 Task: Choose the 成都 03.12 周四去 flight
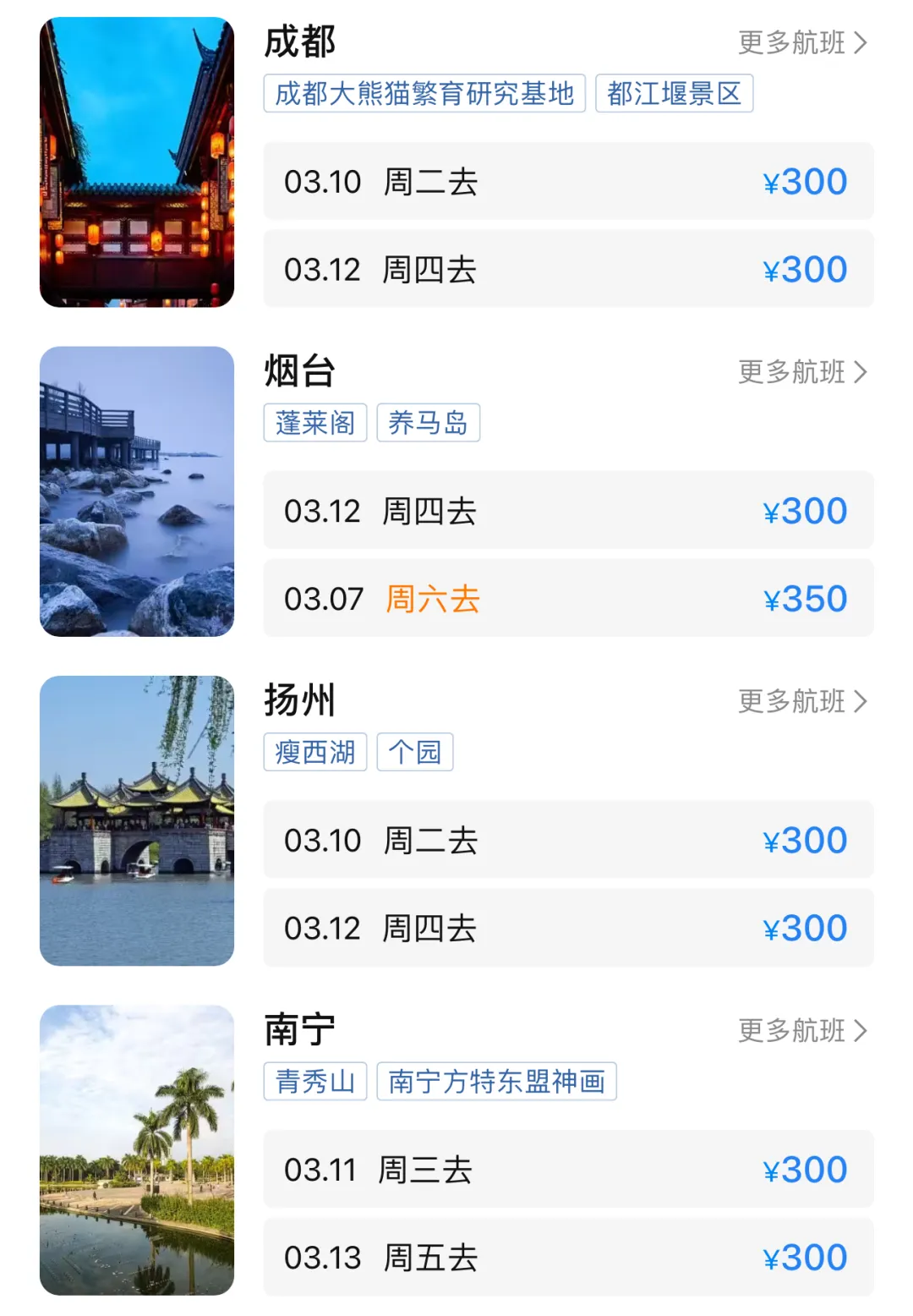point(568,270)
